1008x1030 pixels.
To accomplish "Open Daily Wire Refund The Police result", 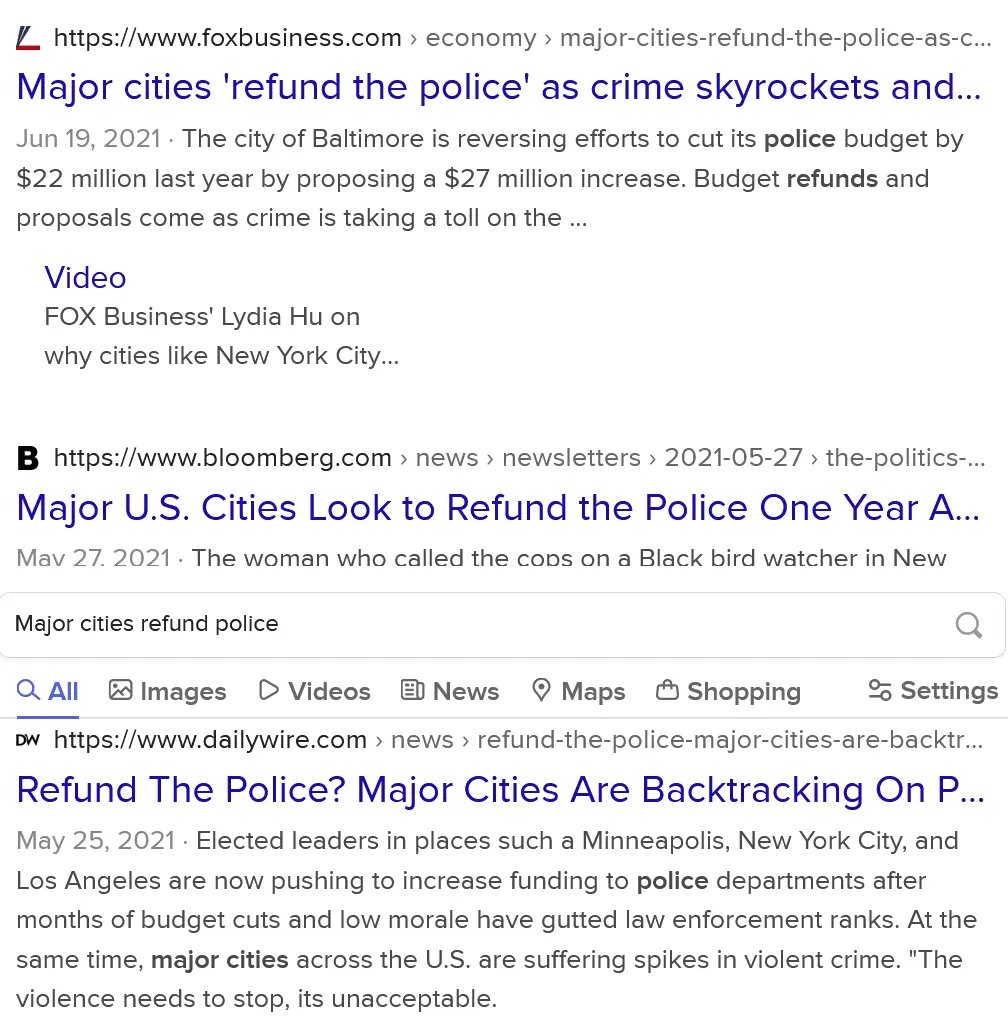I will point(500,790).
